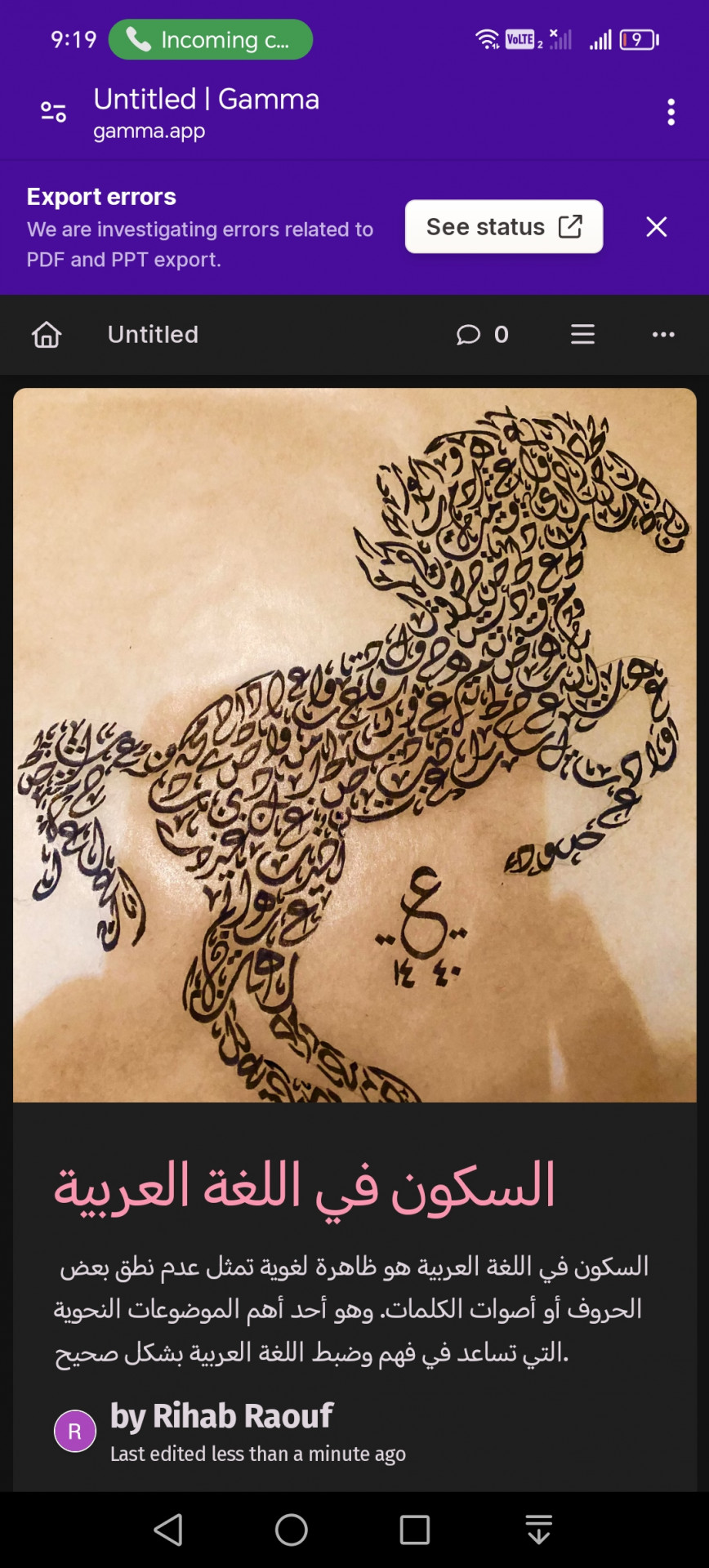Open recent apps from navigation bar
This screenshot has height=1568, width=709.
click(414, 1530)
